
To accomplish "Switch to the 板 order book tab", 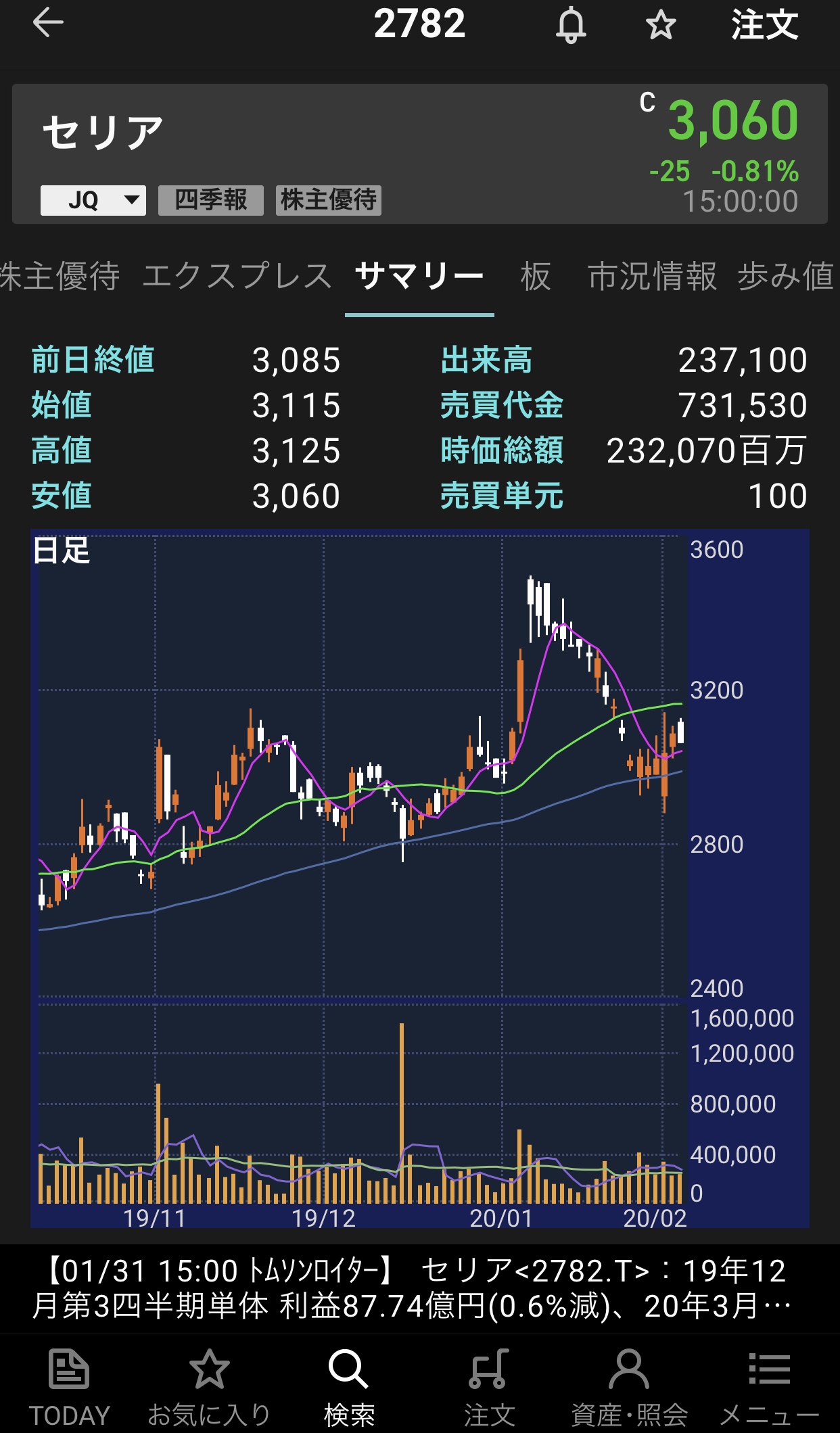I will tap(536, 277).
